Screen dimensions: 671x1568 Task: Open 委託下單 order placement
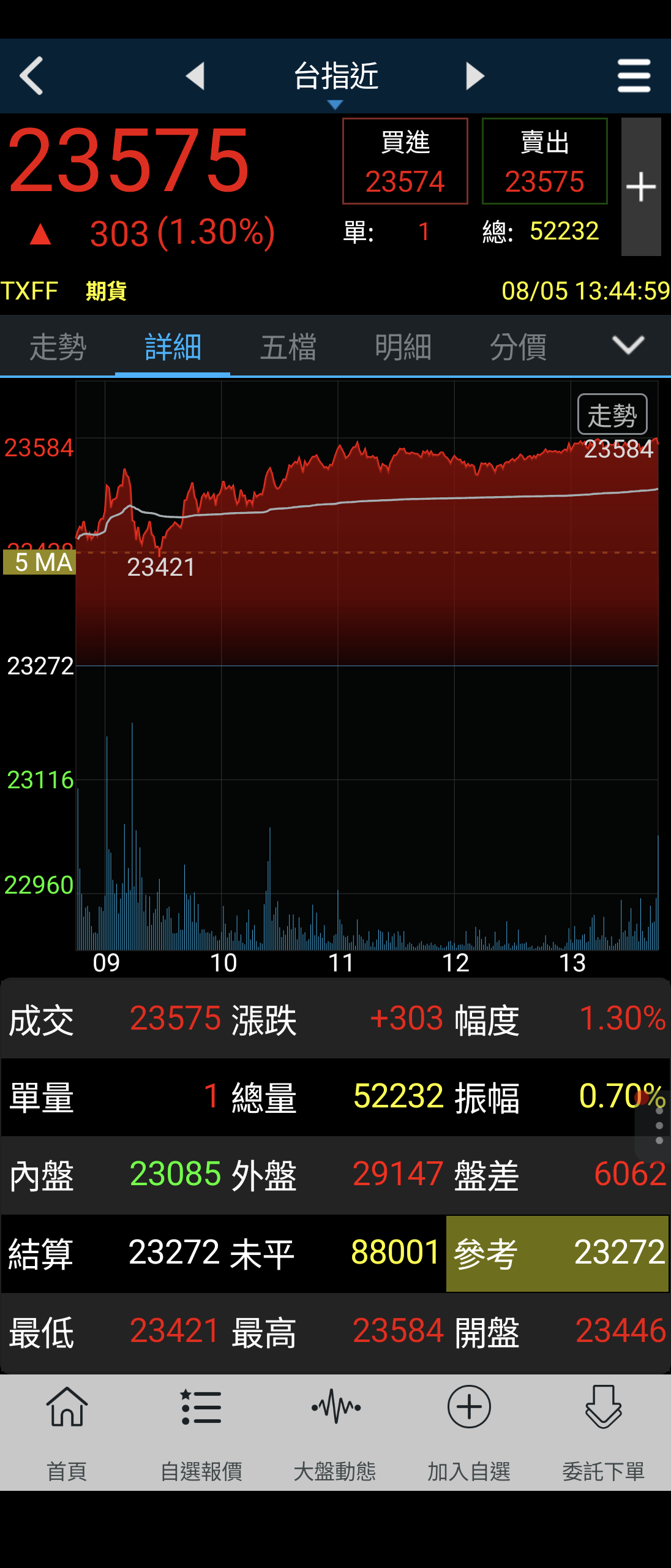(604, 1432)
